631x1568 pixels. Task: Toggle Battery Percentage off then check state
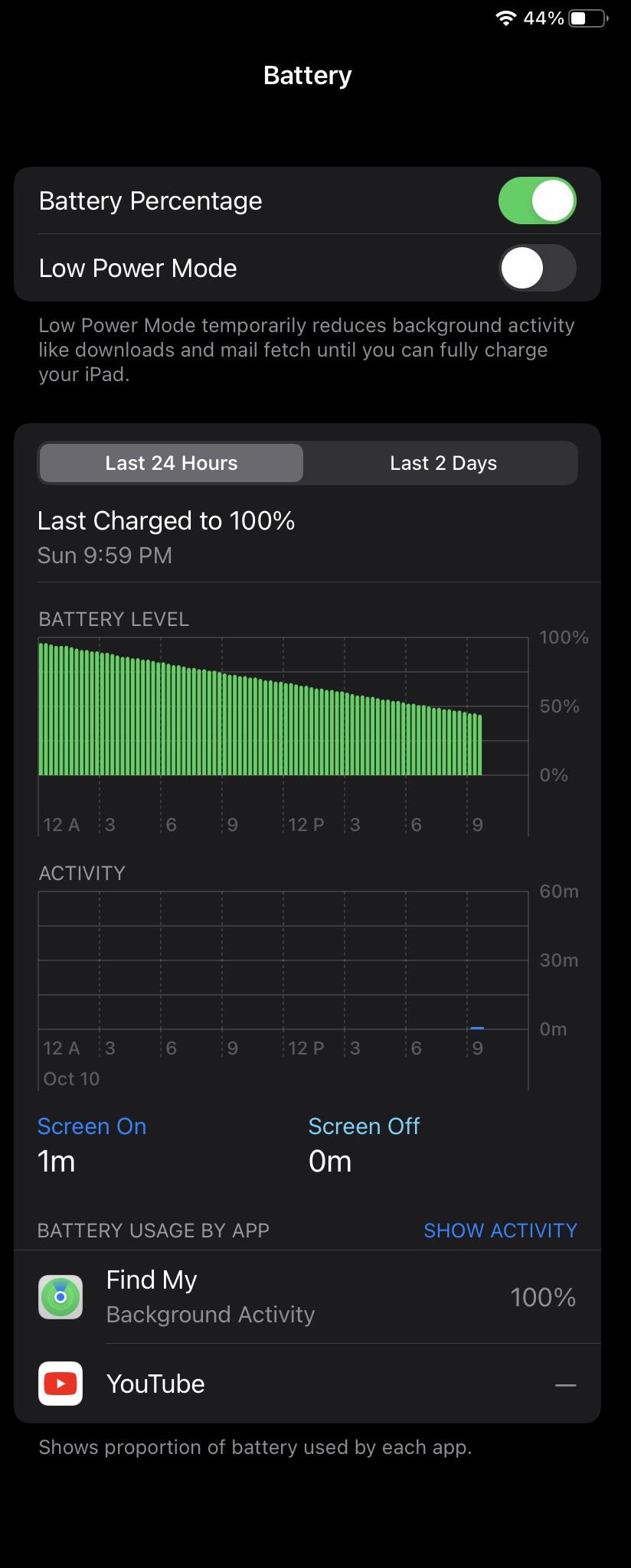click(536, 200)
